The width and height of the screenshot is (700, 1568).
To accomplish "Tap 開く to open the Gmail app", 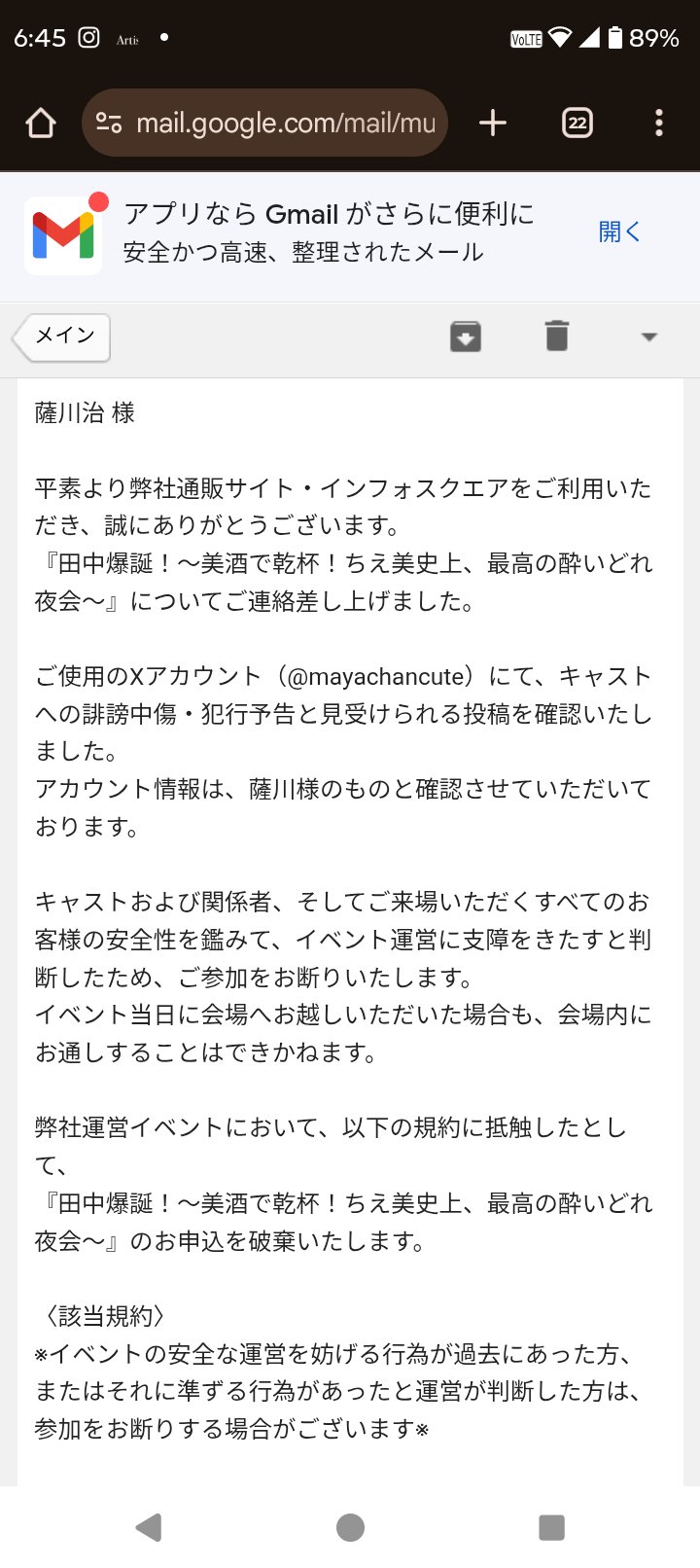I will [619, 232].
